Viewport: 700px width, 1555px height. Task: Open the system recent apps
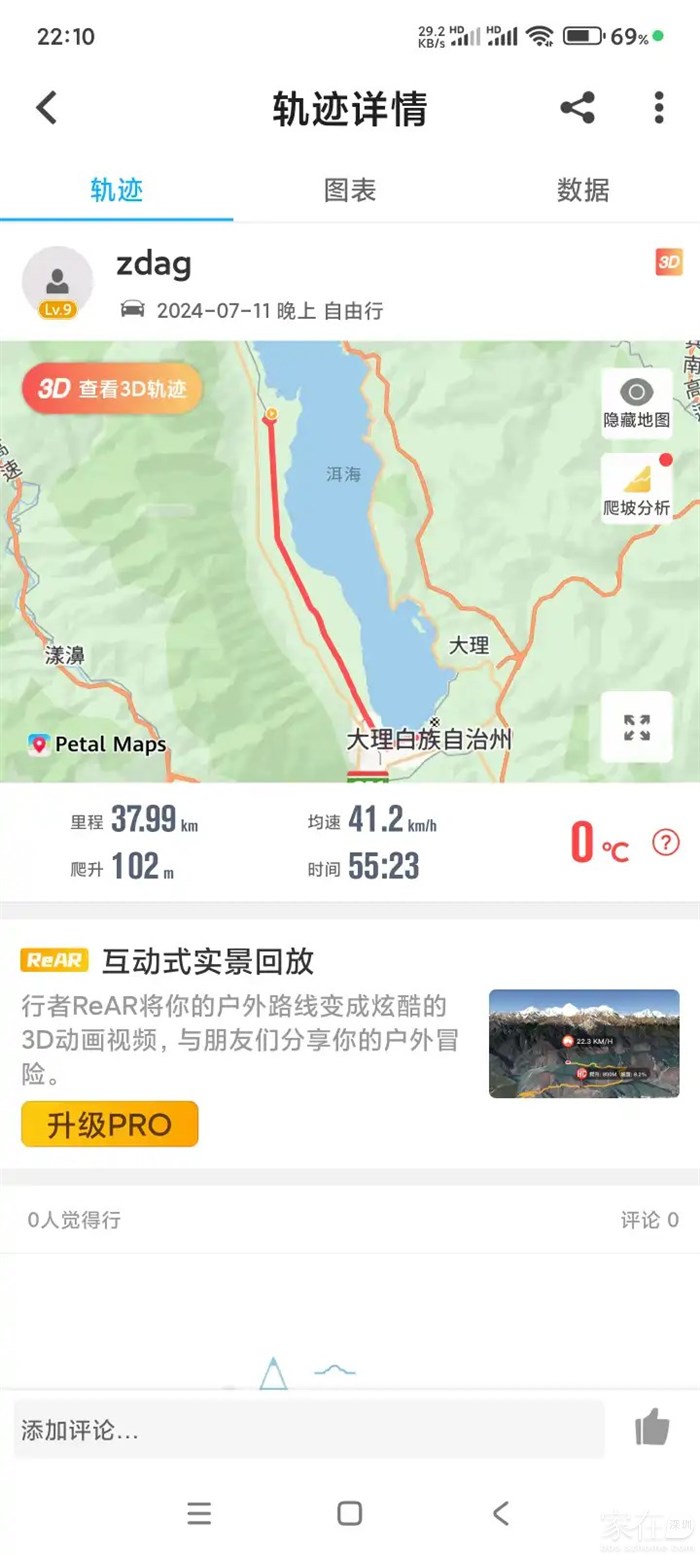199,1513
